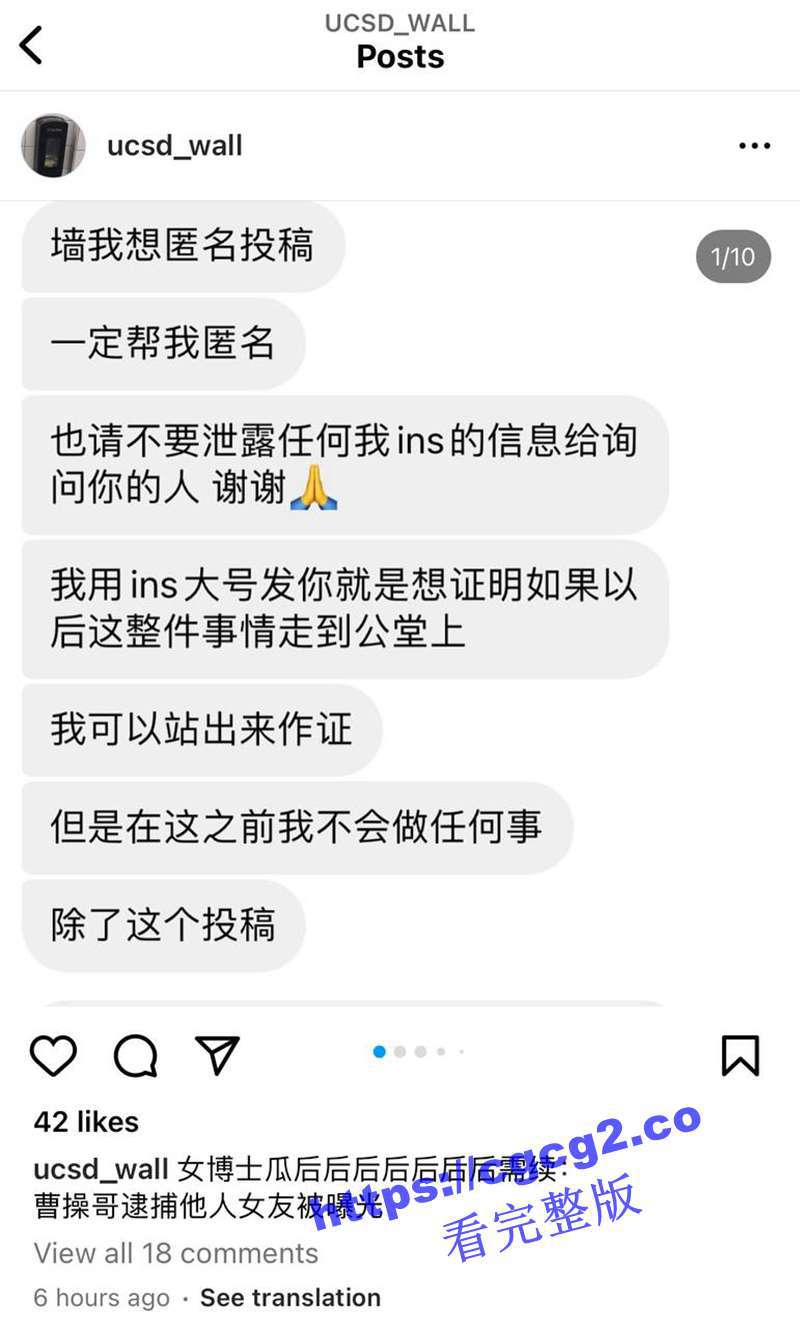Image resolution: width=800 pixels, height=1328 pixels.
Task: Bookmark this post
Action: 740,1055
